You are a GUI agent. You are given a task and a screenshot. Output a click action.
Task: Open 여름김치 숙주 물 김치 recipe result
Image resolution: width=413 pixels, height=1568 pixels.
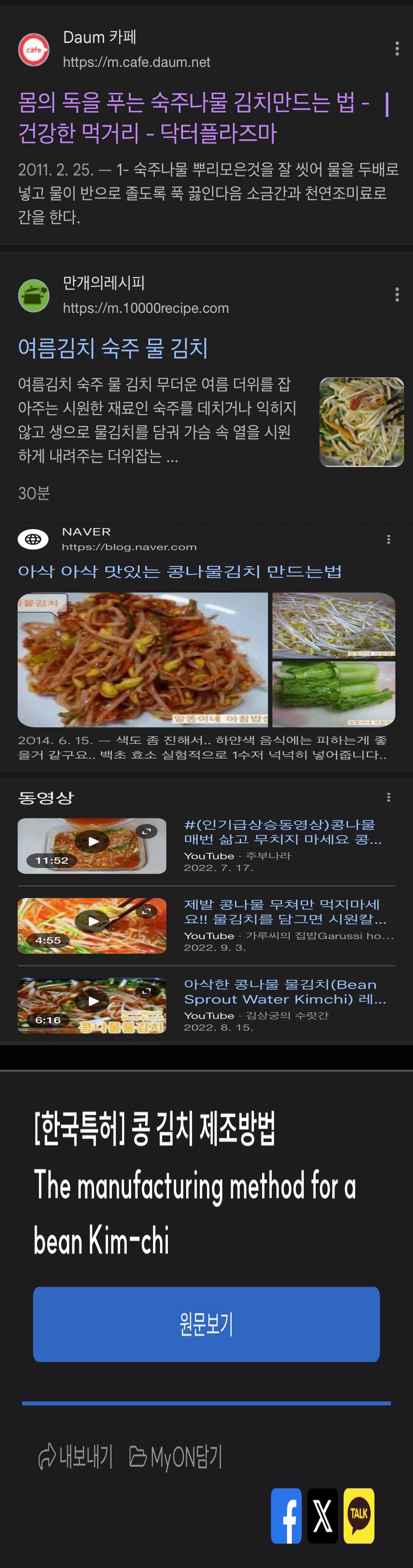click(x=113, y=348)
